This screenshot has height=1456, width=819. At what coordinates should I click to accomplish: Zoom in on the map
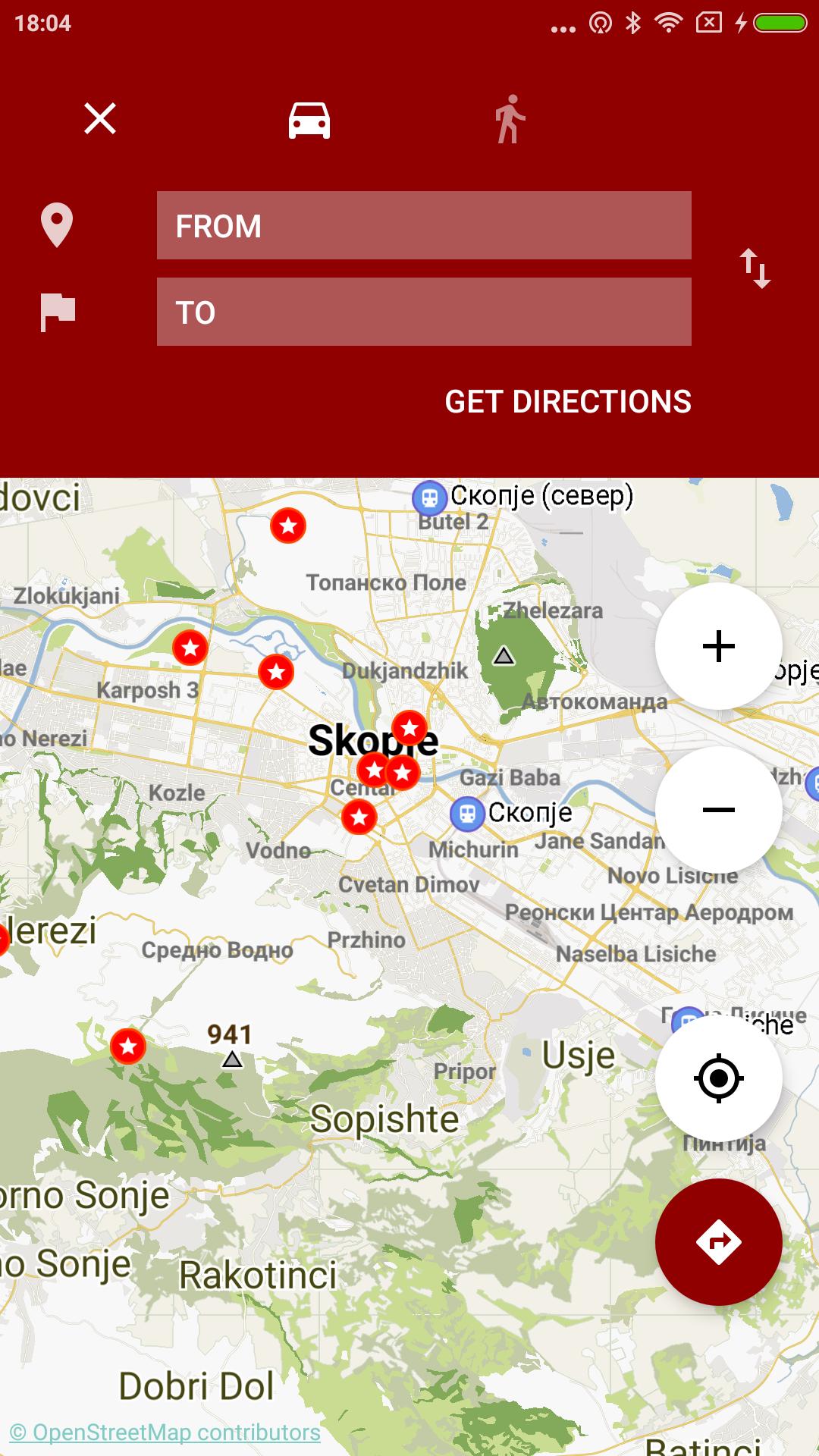pyautogui.click(x=718, y=645)
